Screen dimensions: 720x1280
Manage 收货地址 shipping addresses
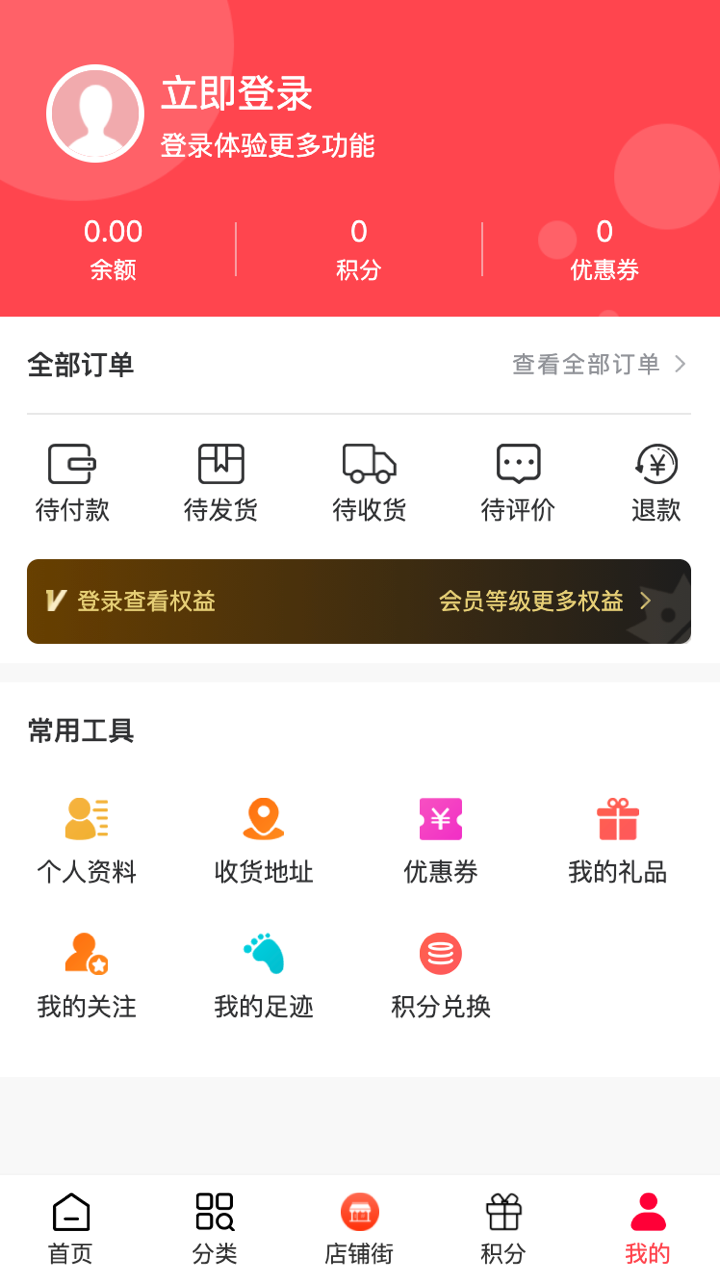(264, 840)
